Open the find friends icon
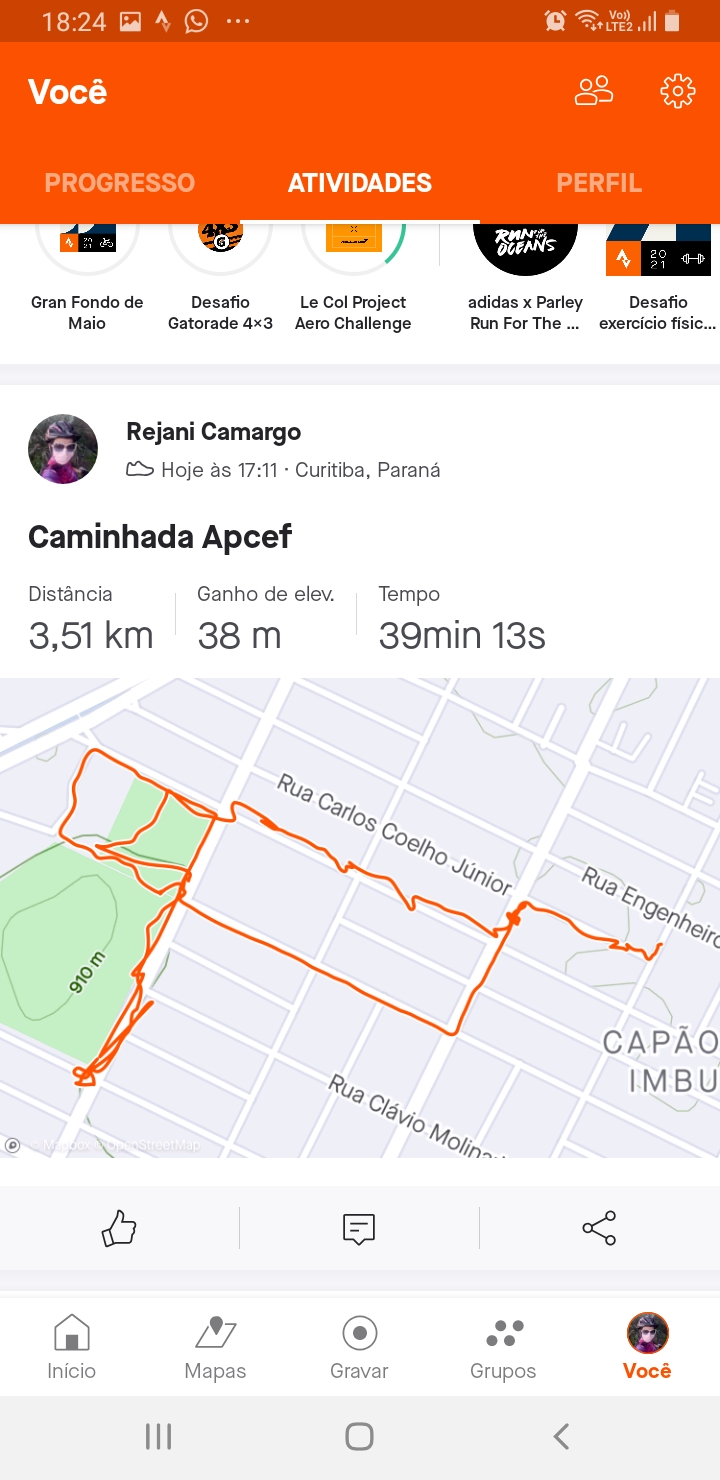720x1480 pixels. click(x=594, y=91)
